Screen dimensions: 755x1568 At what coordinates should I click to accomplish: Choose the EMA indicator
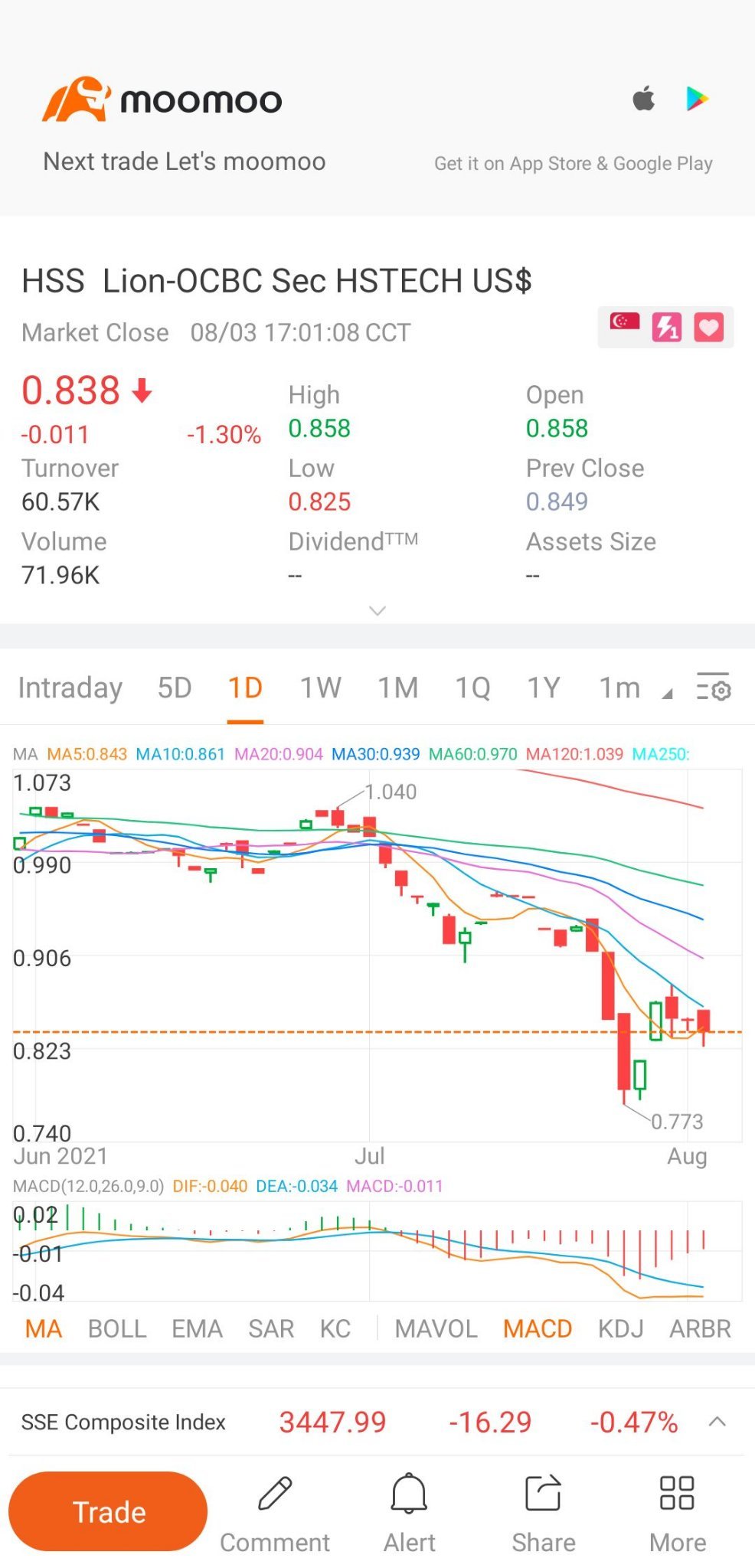[197, 1328]
